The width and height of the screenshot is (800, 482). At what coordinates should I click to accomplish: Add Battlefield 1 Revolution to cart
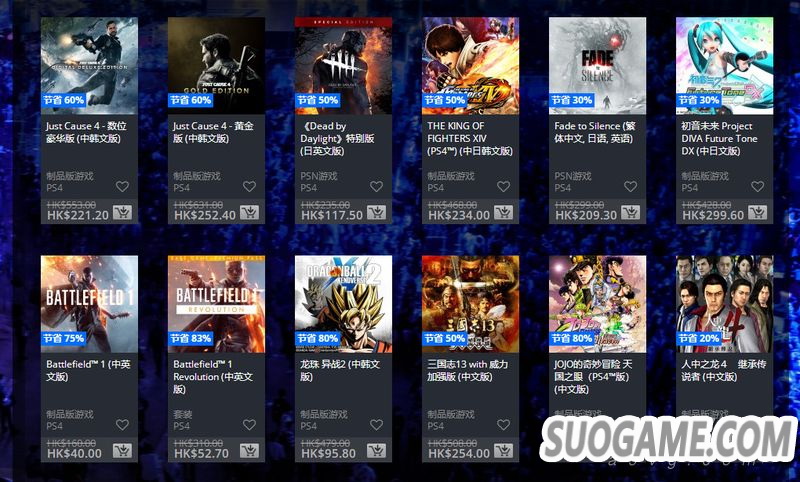250,452
